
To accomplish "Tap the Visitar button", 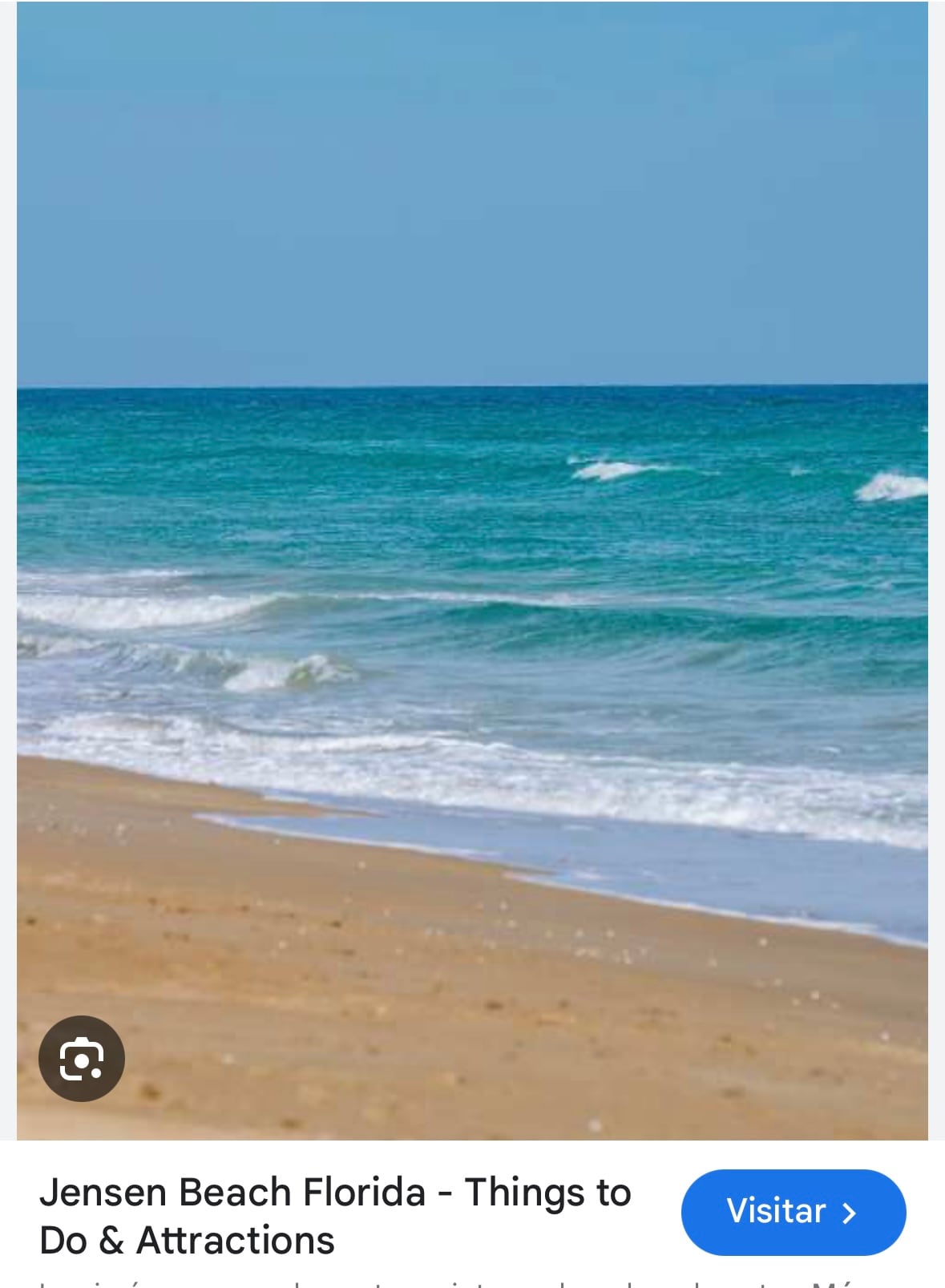I will coord(793,1212).
